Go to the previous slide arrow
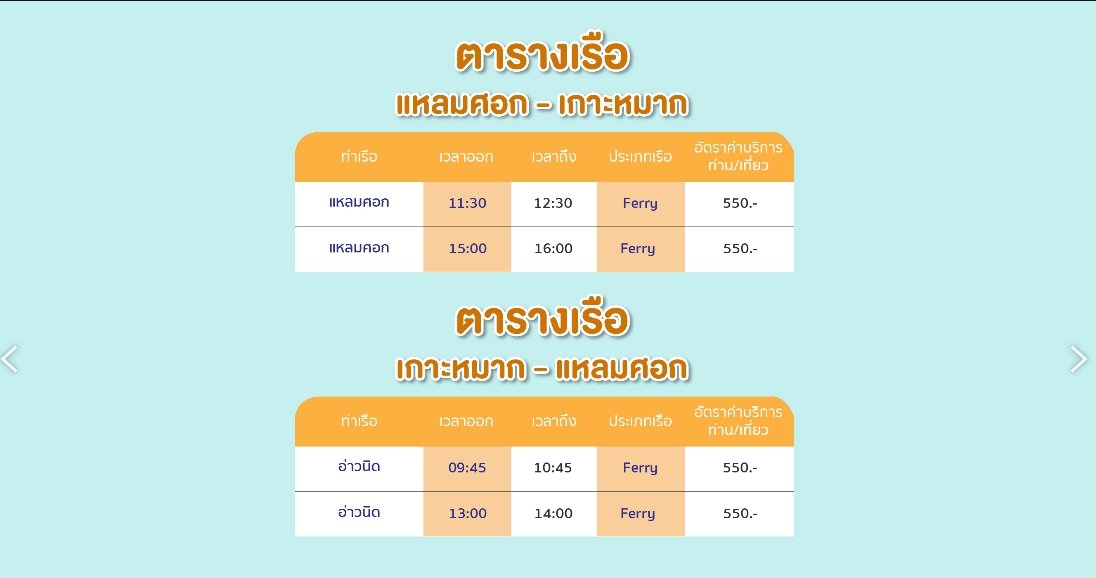This screenshot has height=578, width=1096. (10, 359)
